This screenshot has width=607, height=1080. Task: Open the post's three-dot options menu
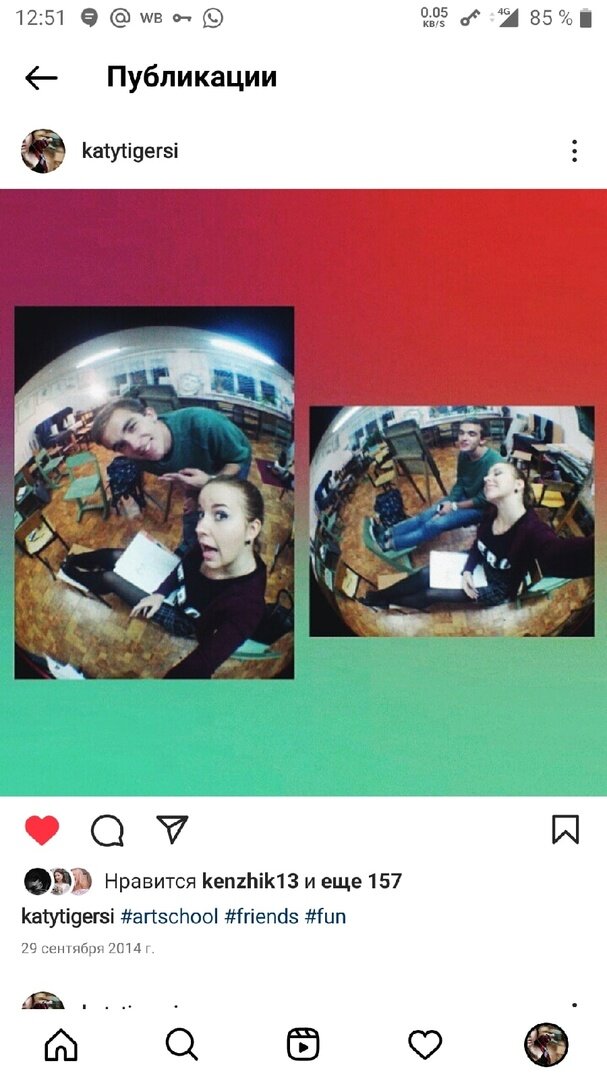tap(574, 151)
